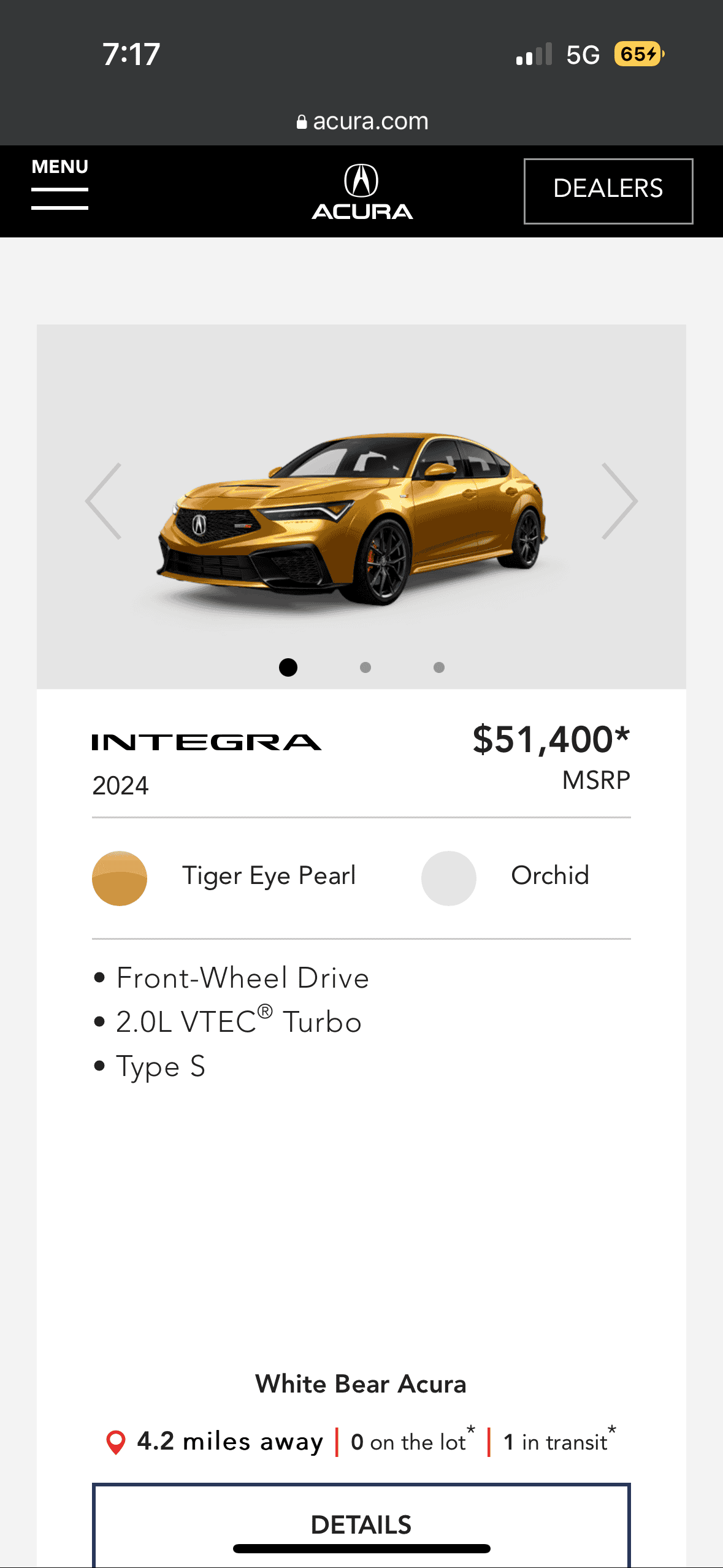723x1568 pixels.
Task: Click the INTEGRA wordmark logo
Action: pyautogui.click(x=206, y=741)
